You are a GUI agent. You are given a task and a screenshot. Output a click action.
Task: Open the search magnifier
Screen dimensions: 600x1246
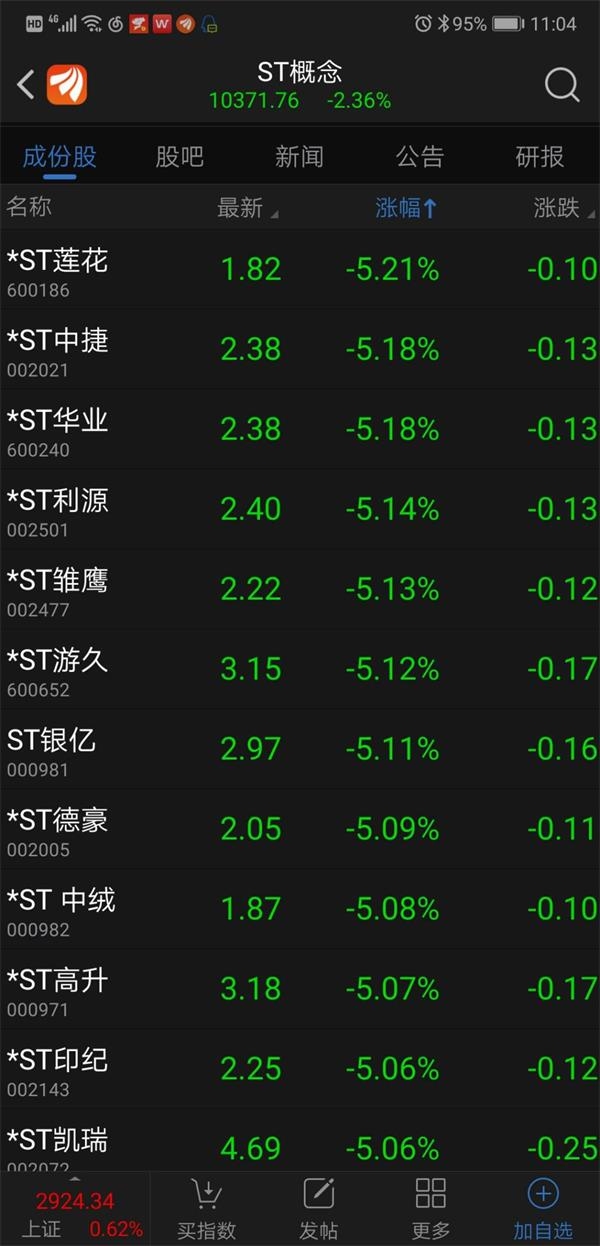point(561,85)
